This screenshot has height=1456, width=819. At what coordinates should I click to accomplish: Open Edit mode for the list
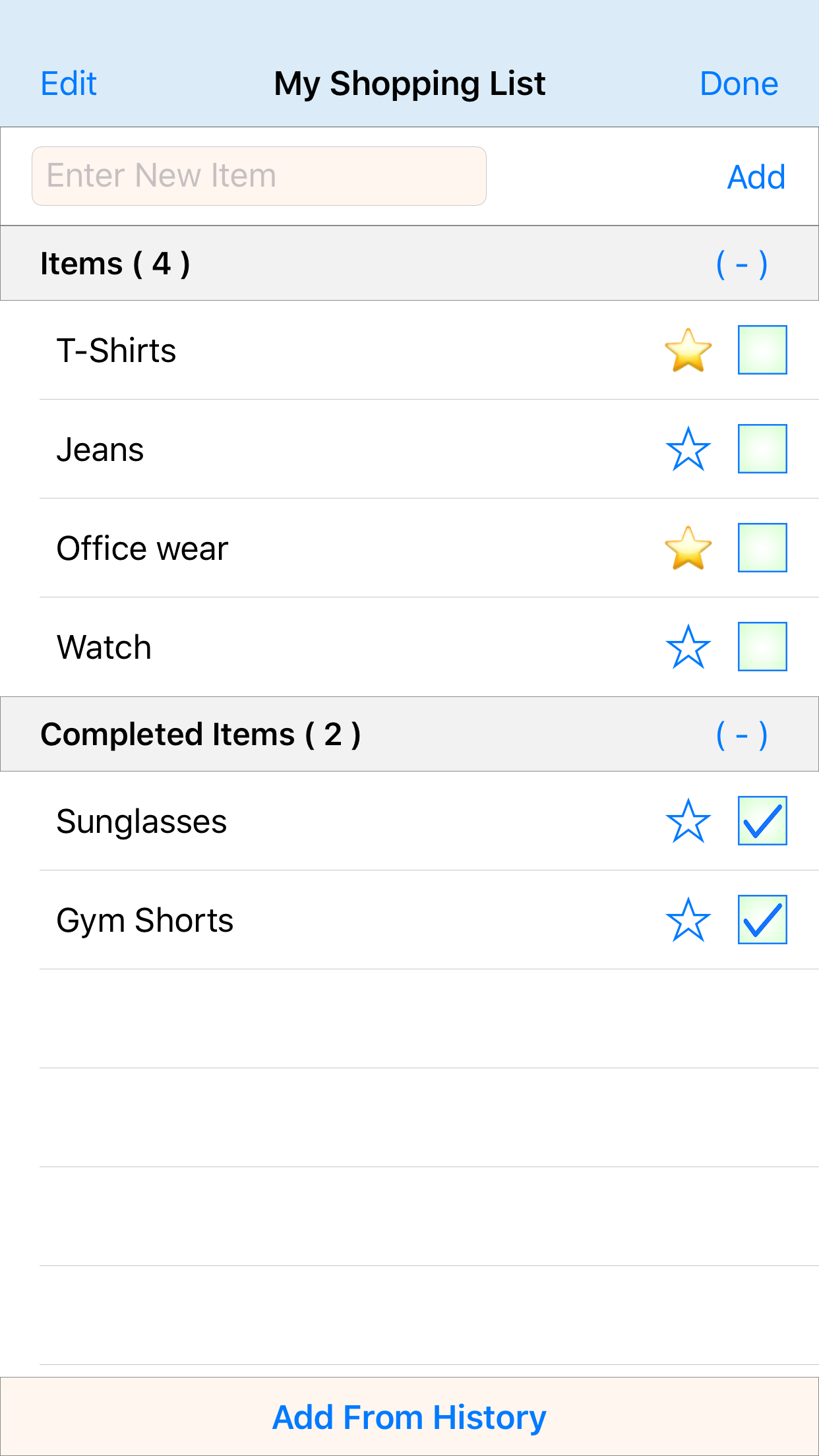tap(68, 83)
